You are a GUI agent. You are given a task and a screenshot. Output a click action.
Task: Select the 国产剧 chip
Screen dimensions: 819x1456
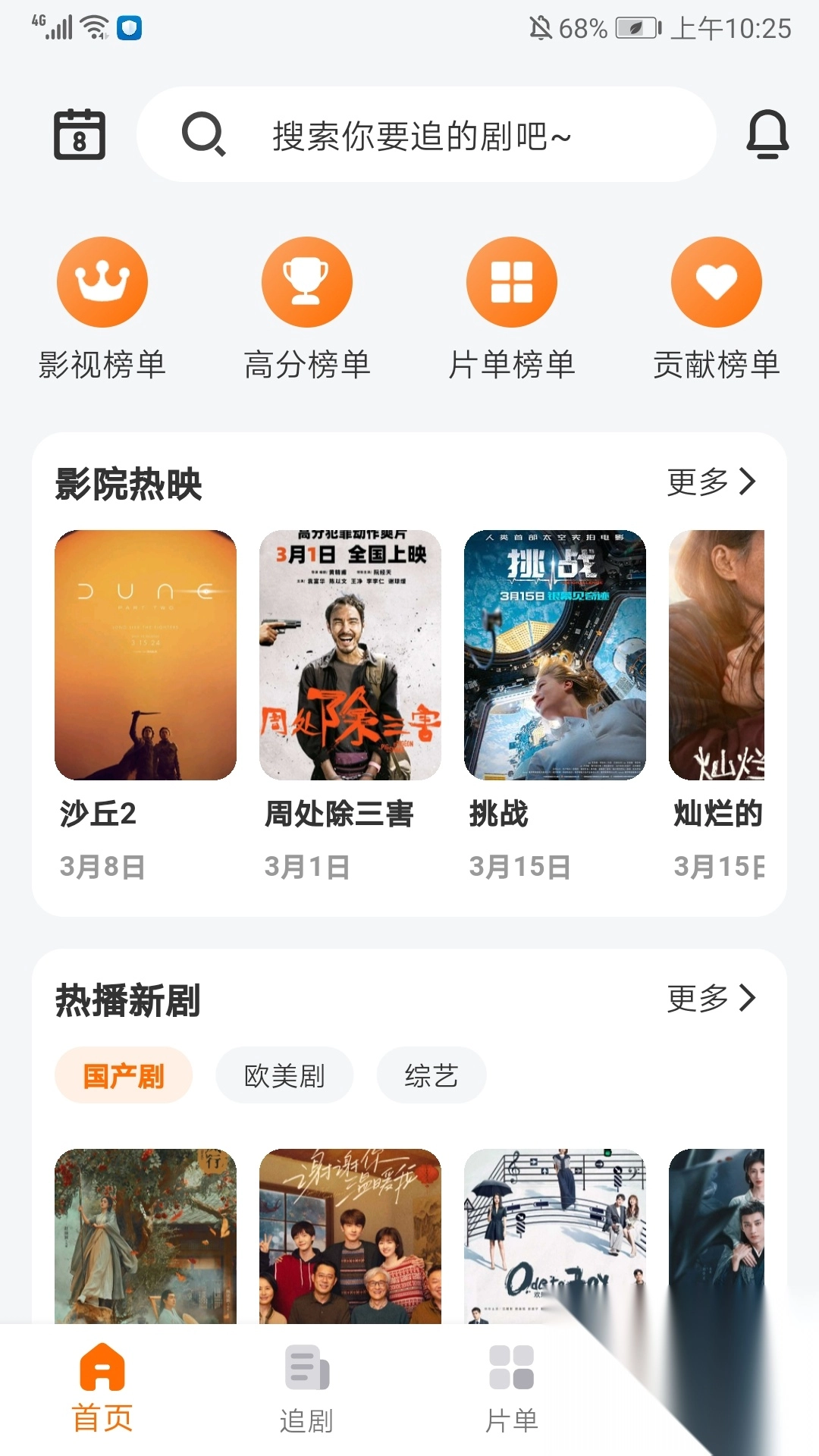tap(124, 1075)
